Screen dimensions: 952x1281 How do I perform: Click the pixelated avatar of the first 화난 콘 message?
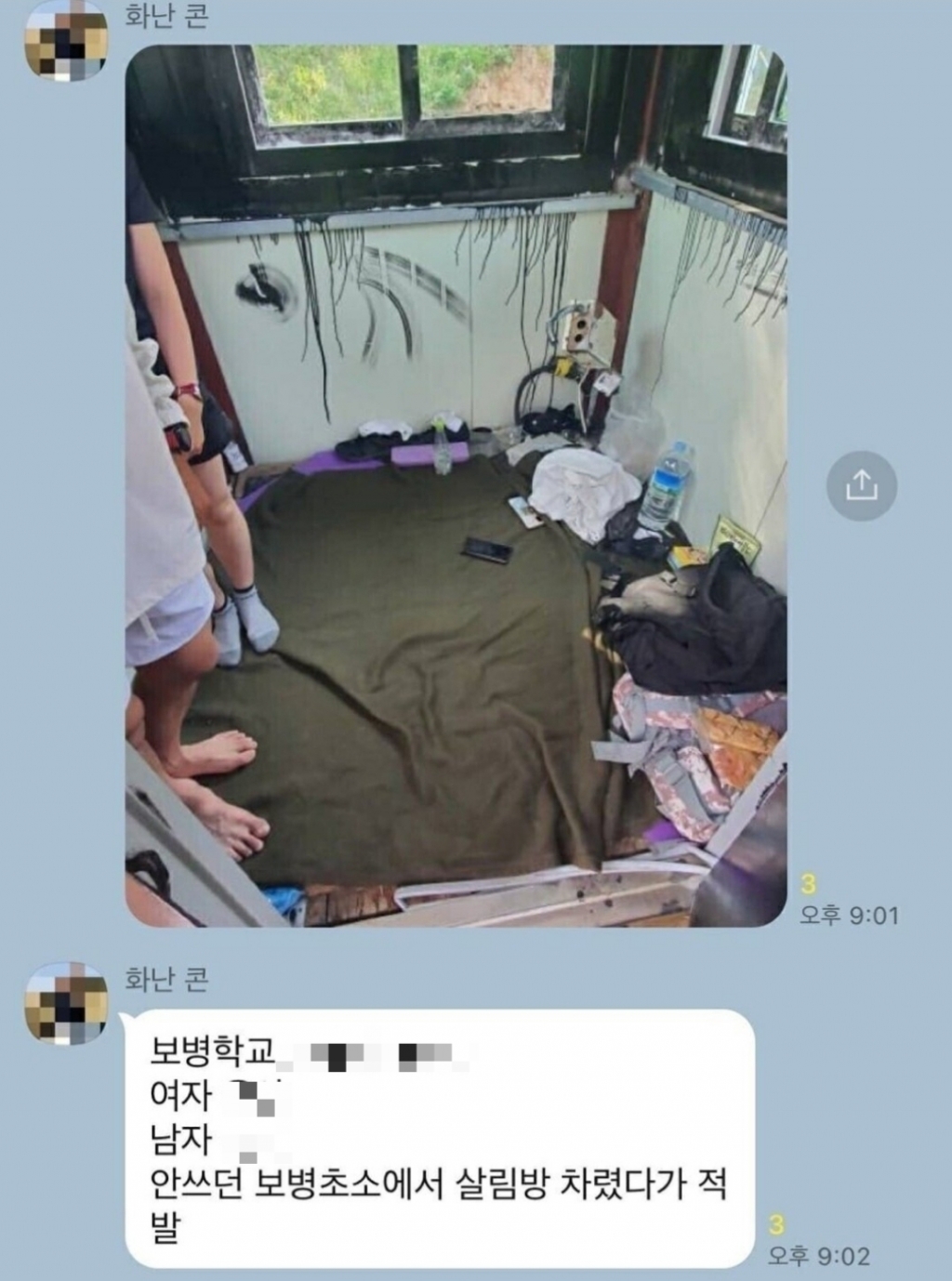pos(66,37)
